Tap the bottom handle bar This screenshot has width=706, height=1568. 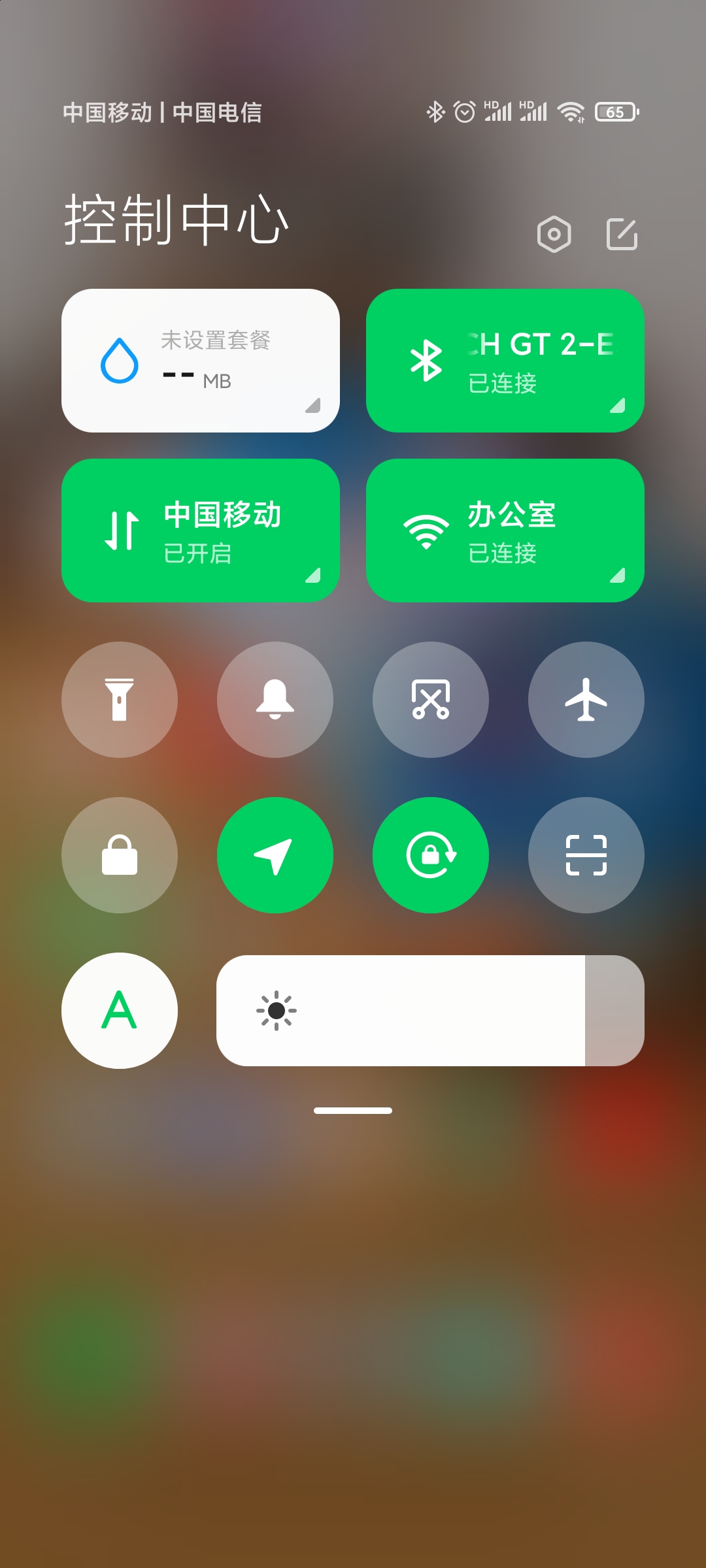tap(353, 1111)
